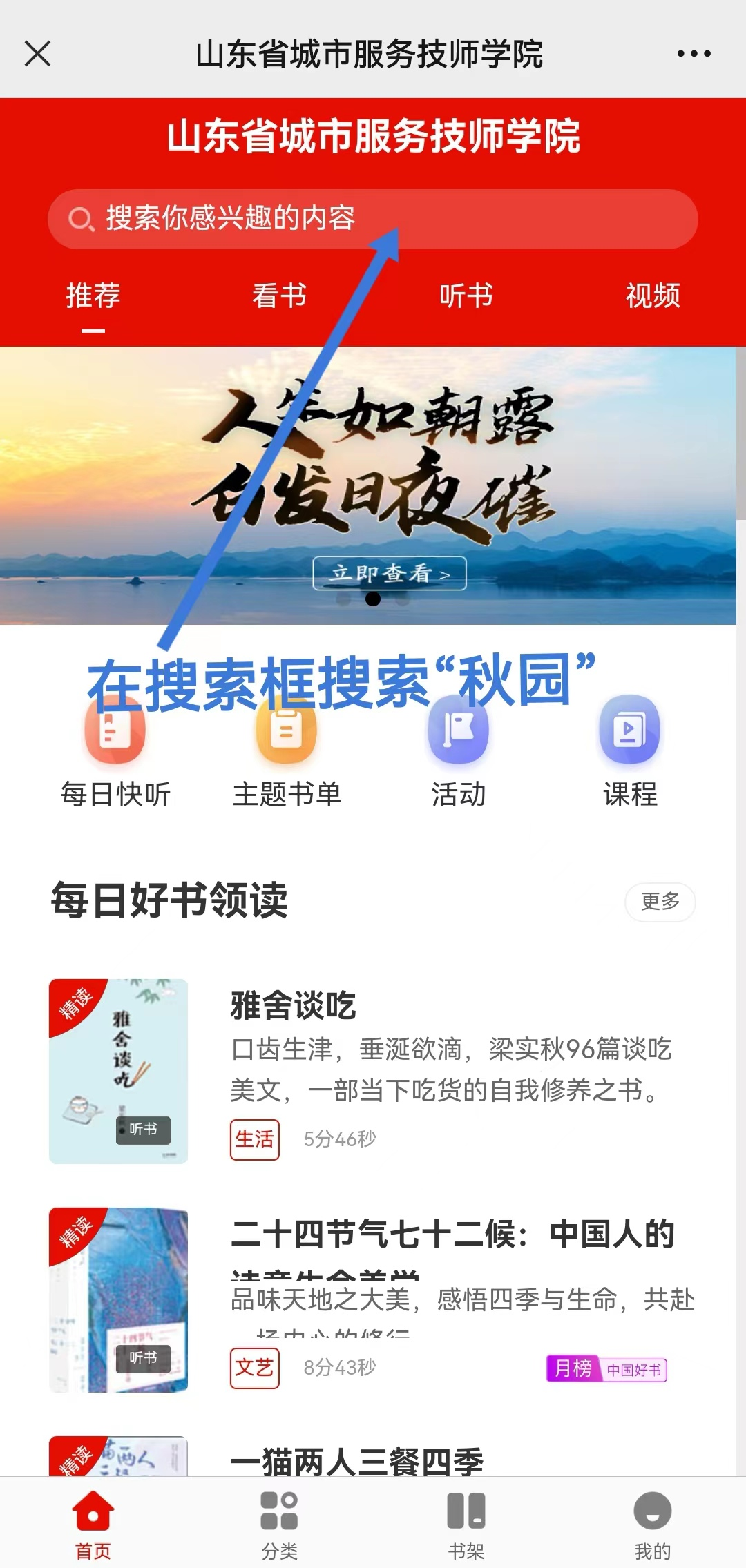Select the 推荐 tab
This screenshot has height=1568, width=746.
pyautogui.click(x=93, y=296)
